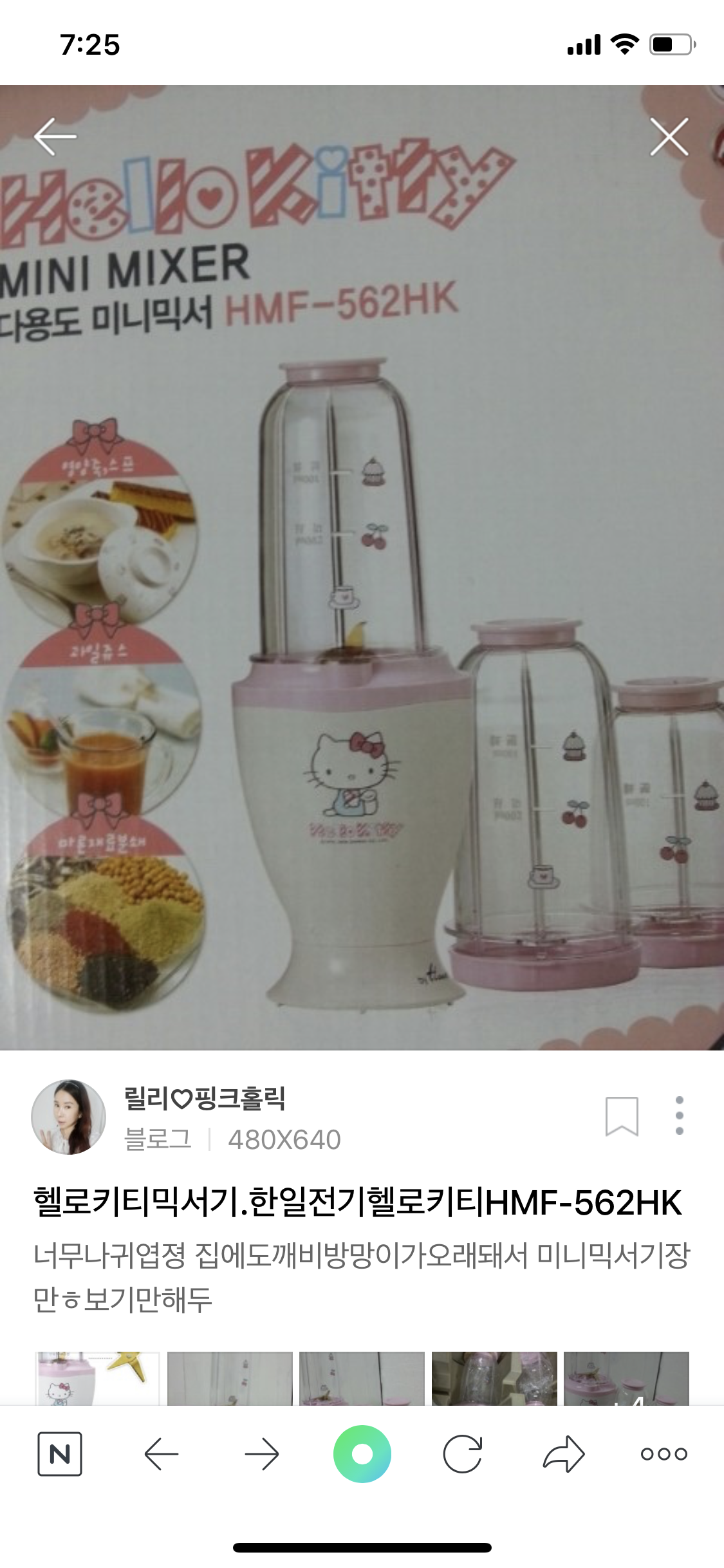The image size is (724, 1568).
Task: Open the post titled 헬로키티믹서기.한일전기헬로키티HMF-562HK
Action: pyautogui.click(x=358, y=1202)
